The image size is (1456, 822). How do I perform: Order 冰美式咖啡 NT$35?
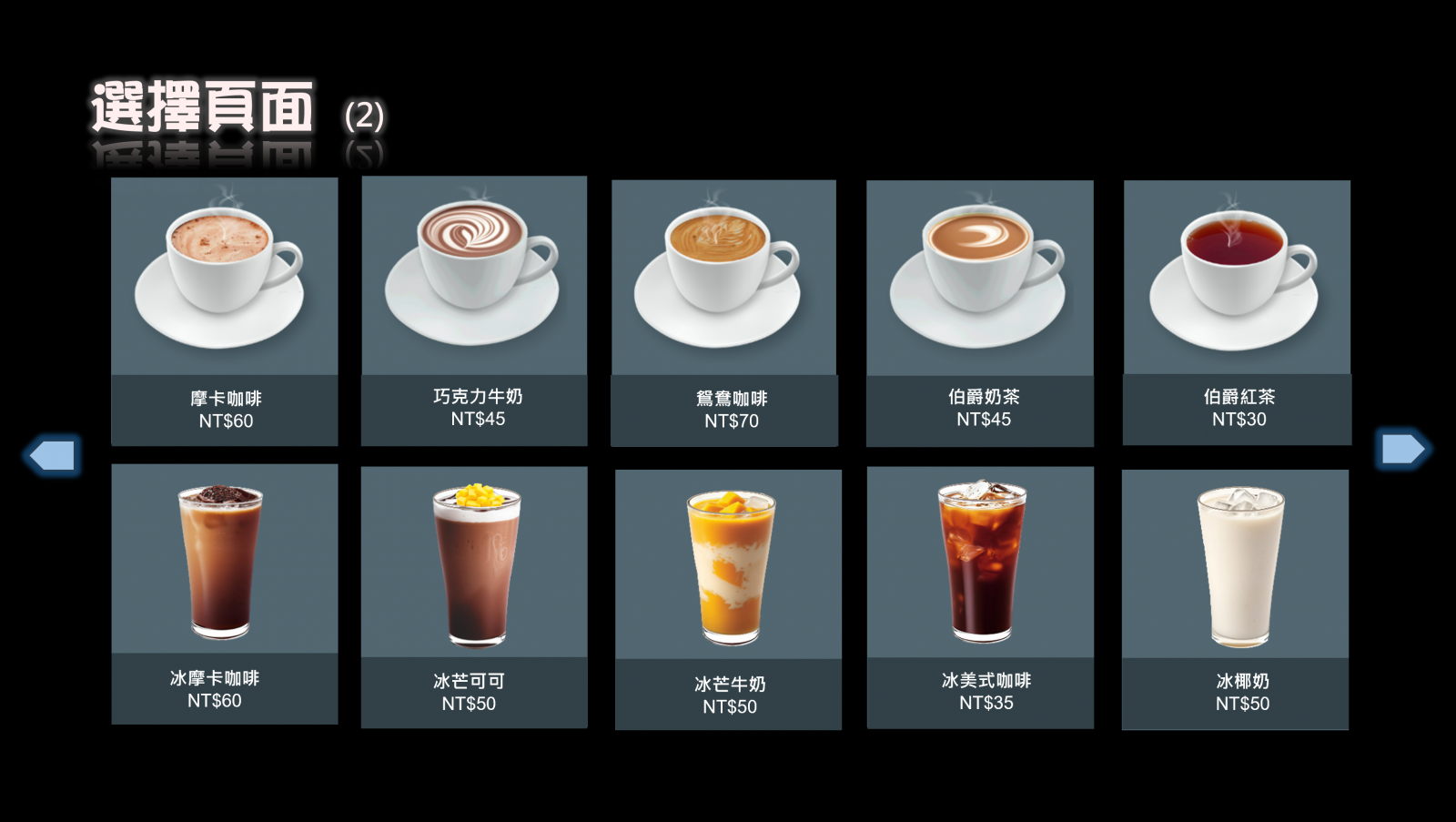coord(980,597)
